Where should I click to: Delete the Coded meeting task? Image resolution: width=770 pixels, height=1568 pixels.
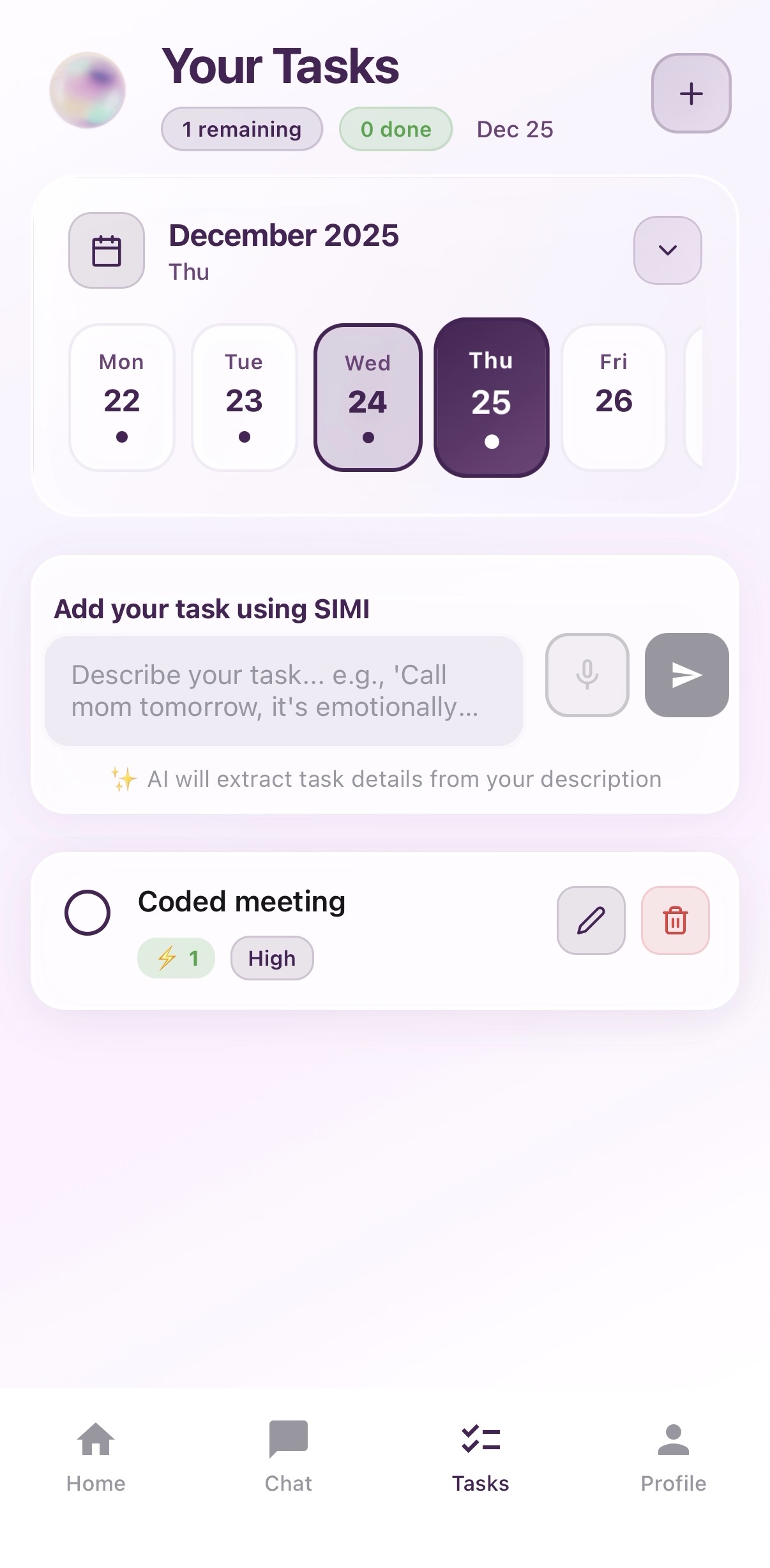coord(675,920)
